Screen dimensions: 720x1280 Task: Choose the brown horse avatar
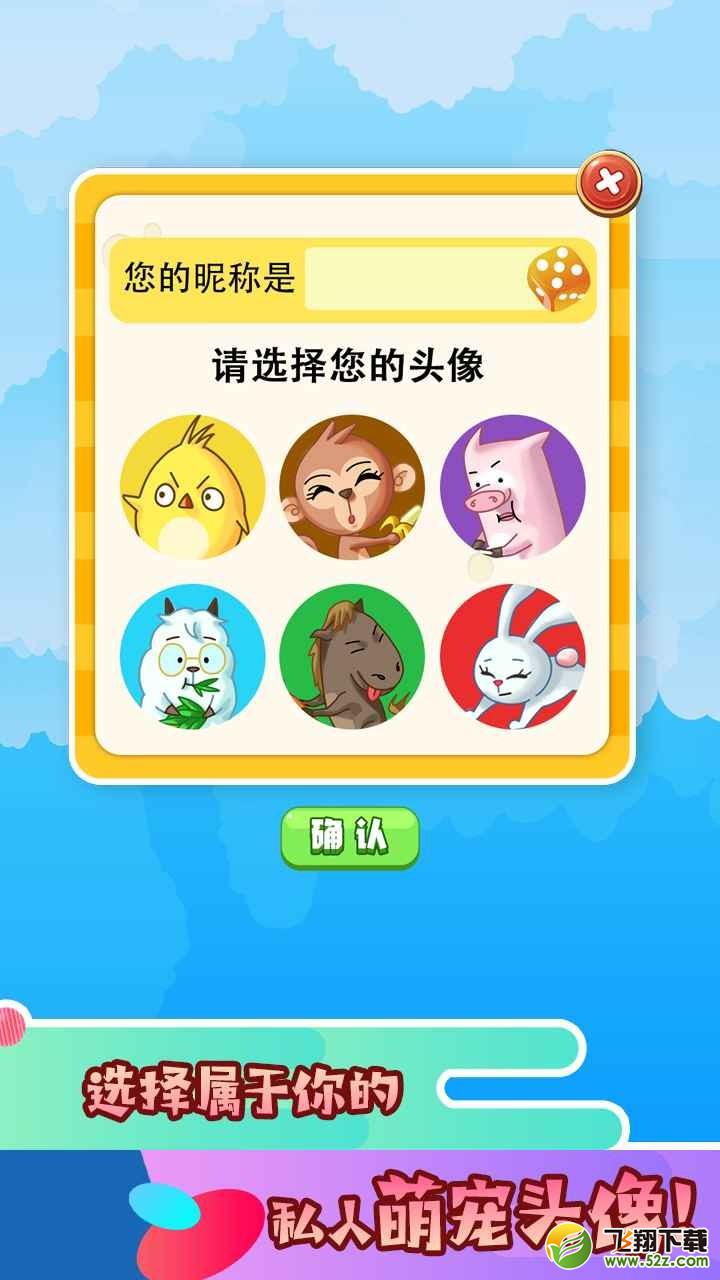[x=352, y=657]
